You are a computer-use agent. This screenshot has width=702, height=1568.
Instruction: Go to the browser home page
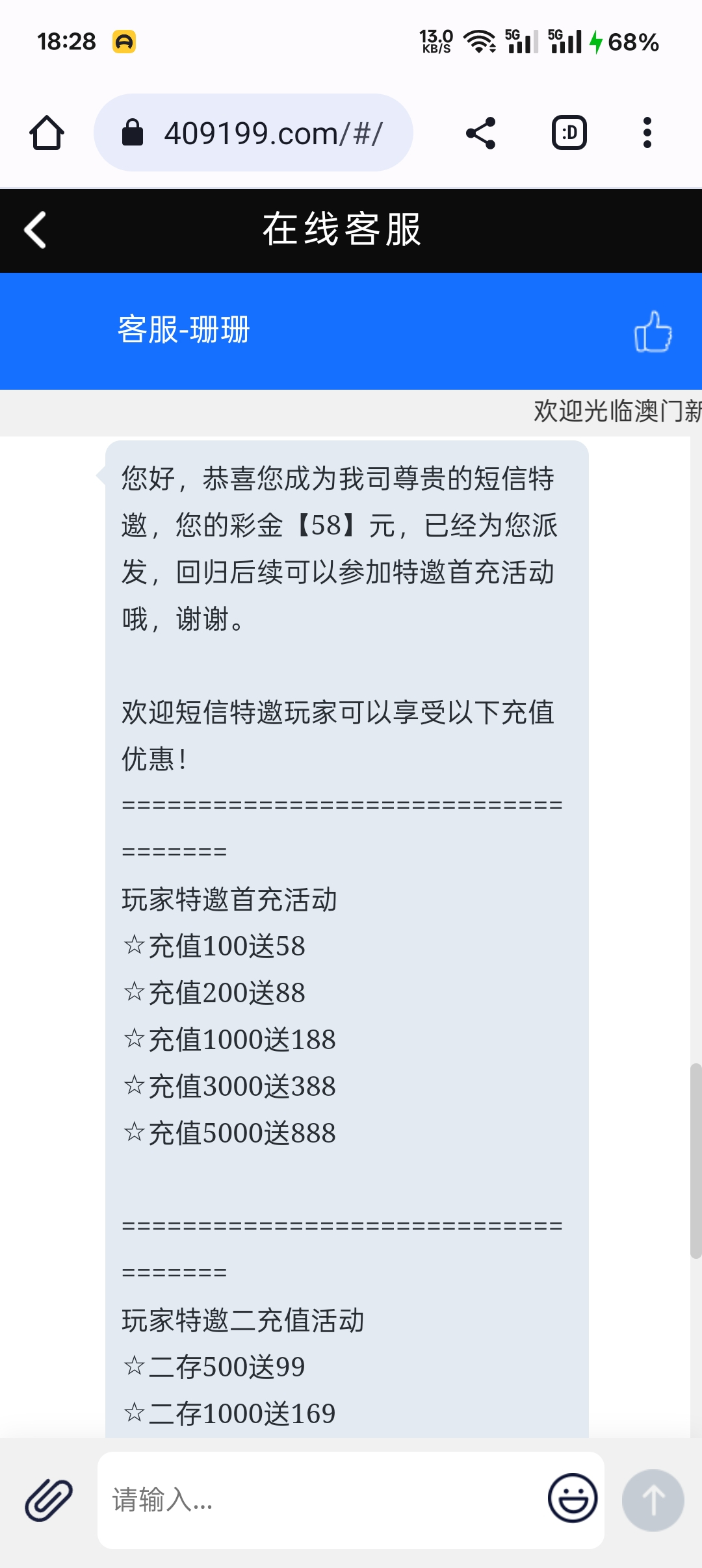pos(47,133)
